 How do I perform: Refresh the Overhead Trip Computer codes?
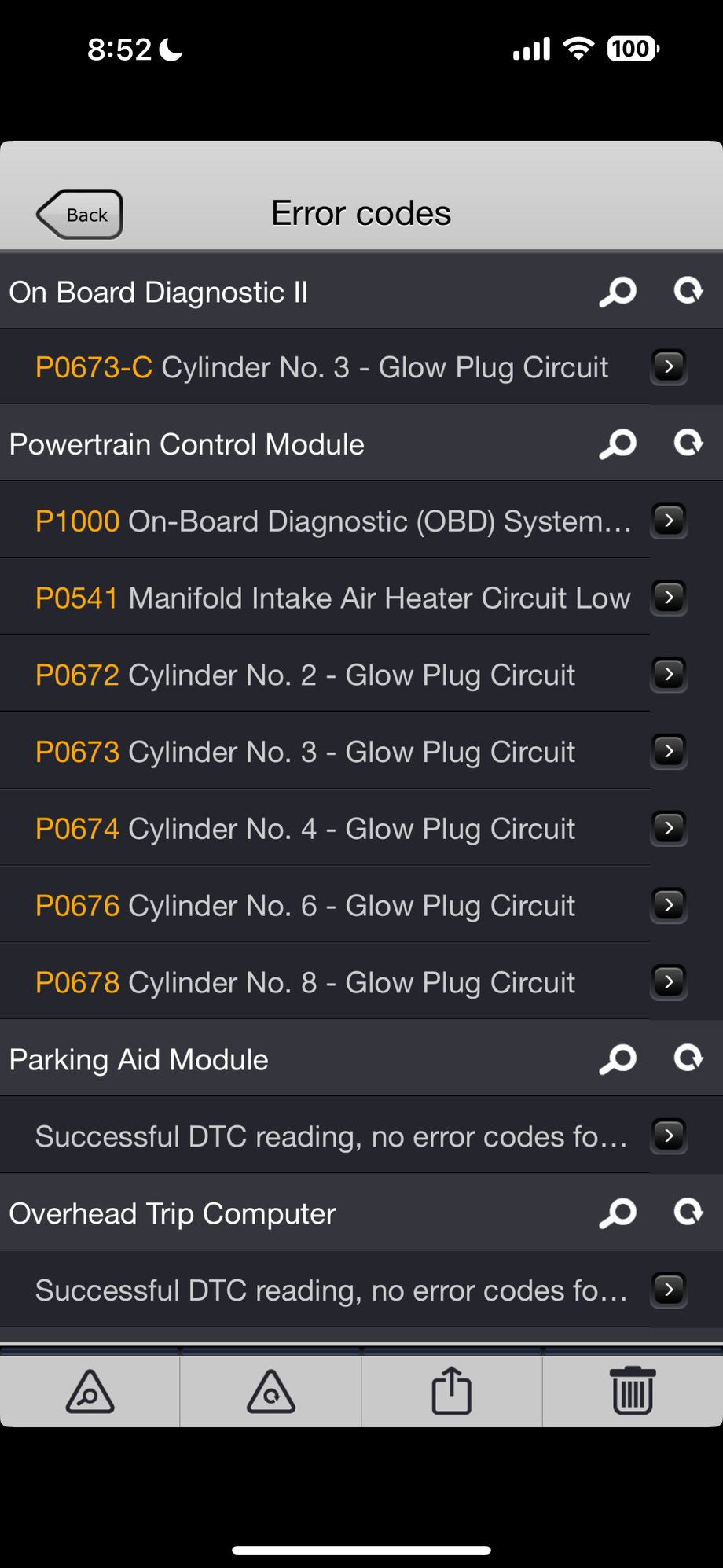(688, 1212)
